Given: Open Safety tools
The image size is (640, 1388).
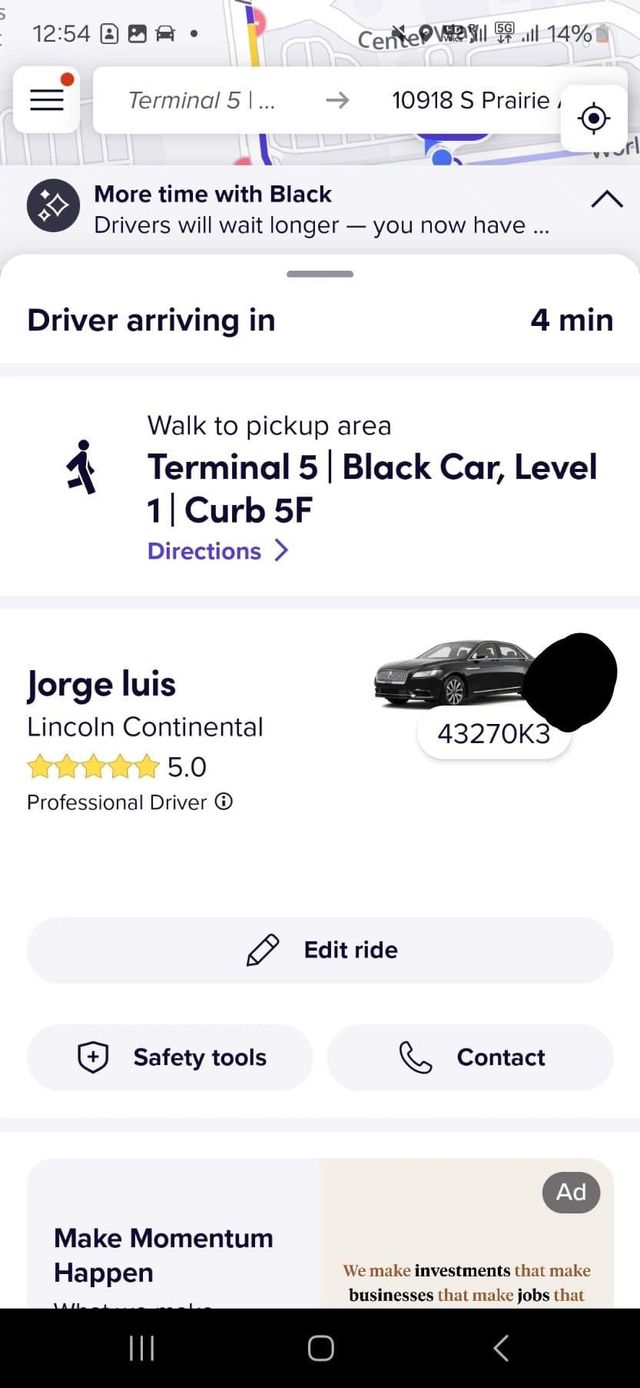Looking at the screenshot, I should (170, 1057).
